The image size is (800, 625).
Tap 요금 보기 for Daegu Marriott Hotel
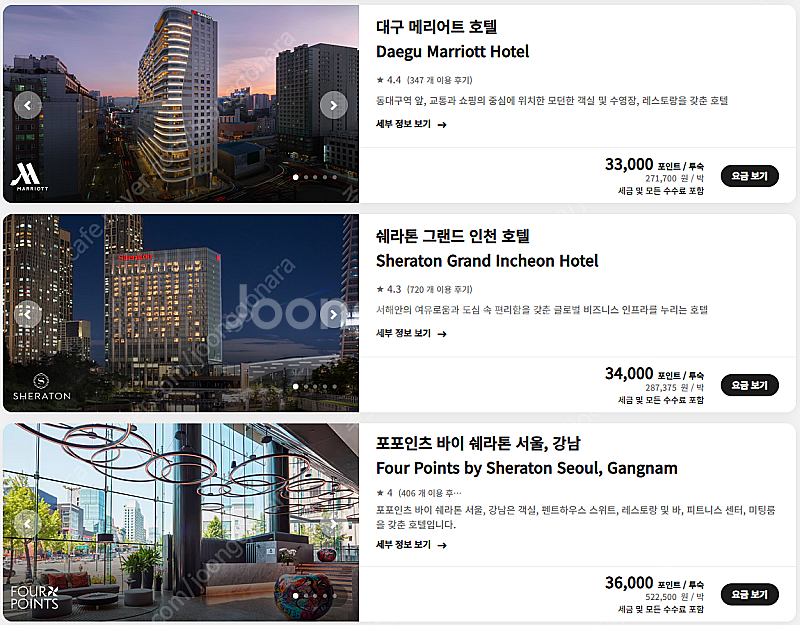tap(749, 176)
